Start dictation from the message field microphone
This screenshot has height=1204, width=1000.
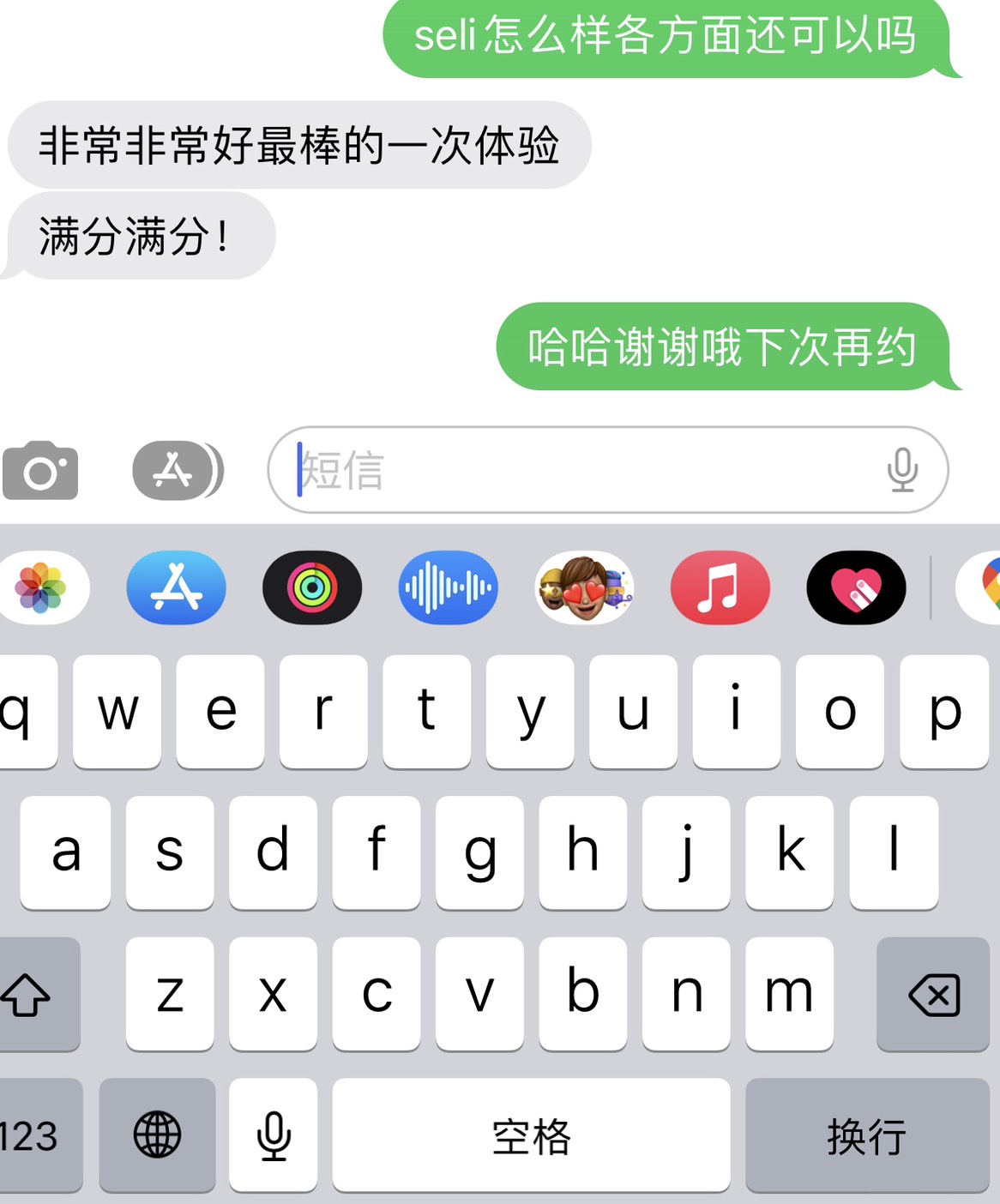pyautogui.click(x=902, y=470)
